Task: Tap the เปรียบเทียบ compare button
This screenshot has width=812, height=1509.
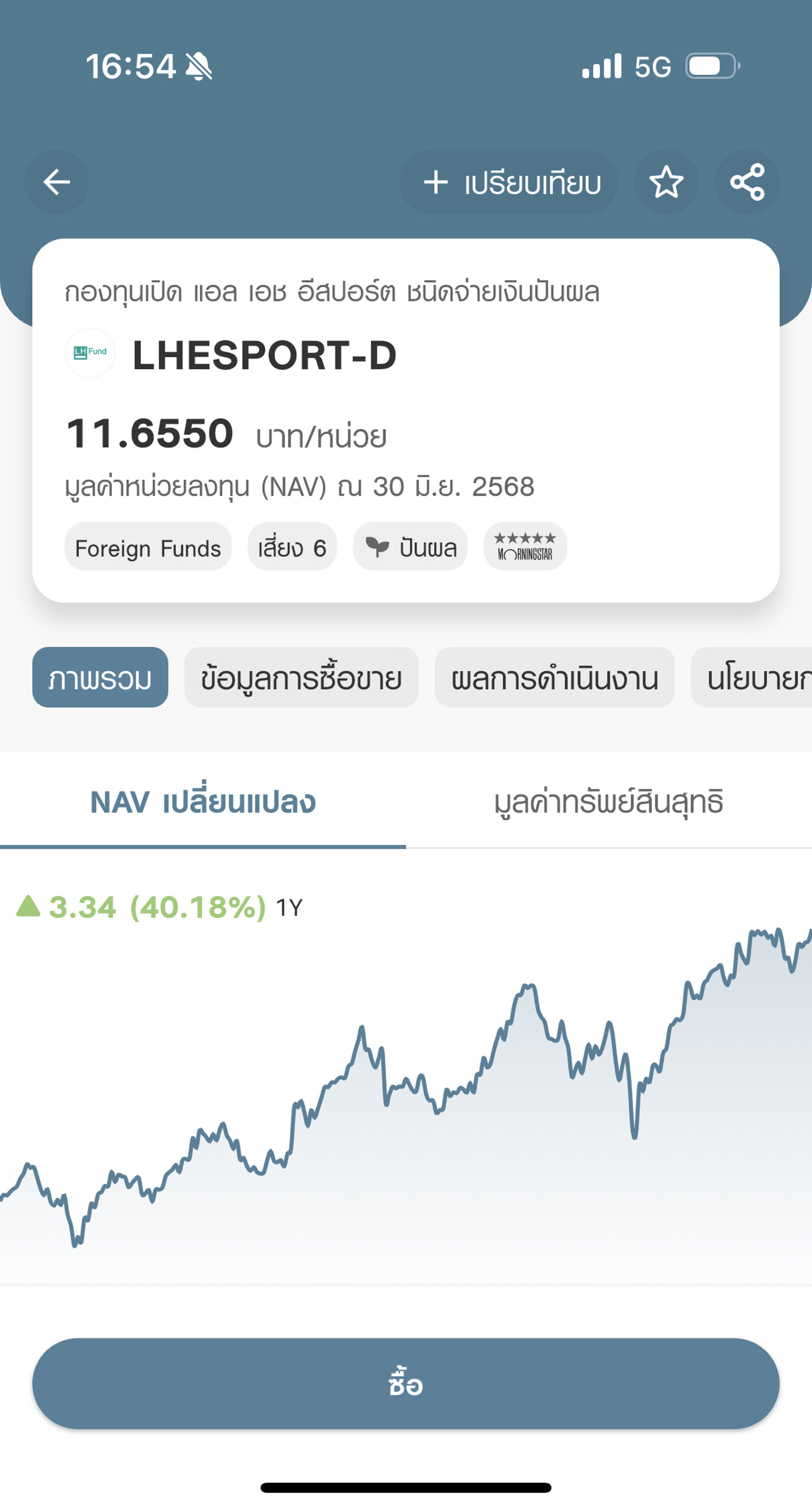Action: pos(509,181)
